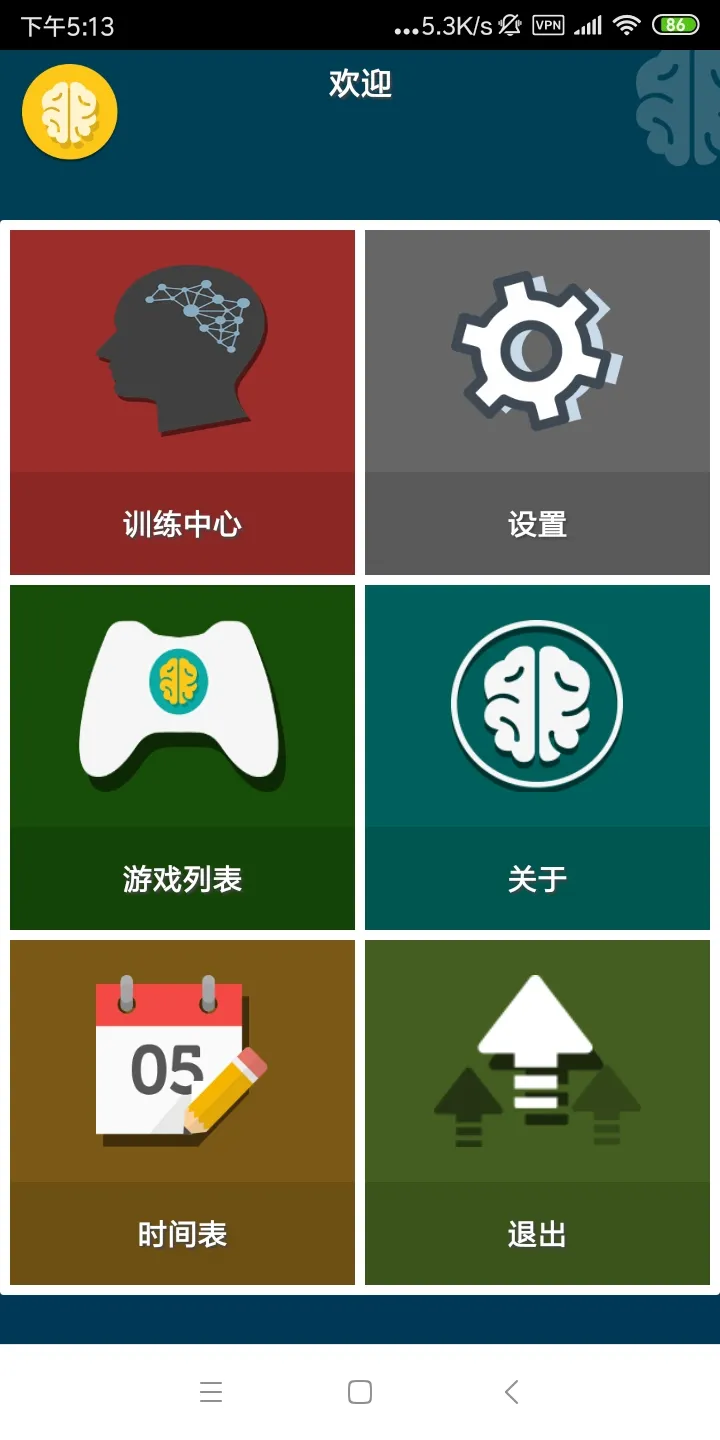Image resolution: width=720 pixels, height=1440 pixels.
Task: Open the 时间表 schedule tile
Action: tap(182, 1112)
